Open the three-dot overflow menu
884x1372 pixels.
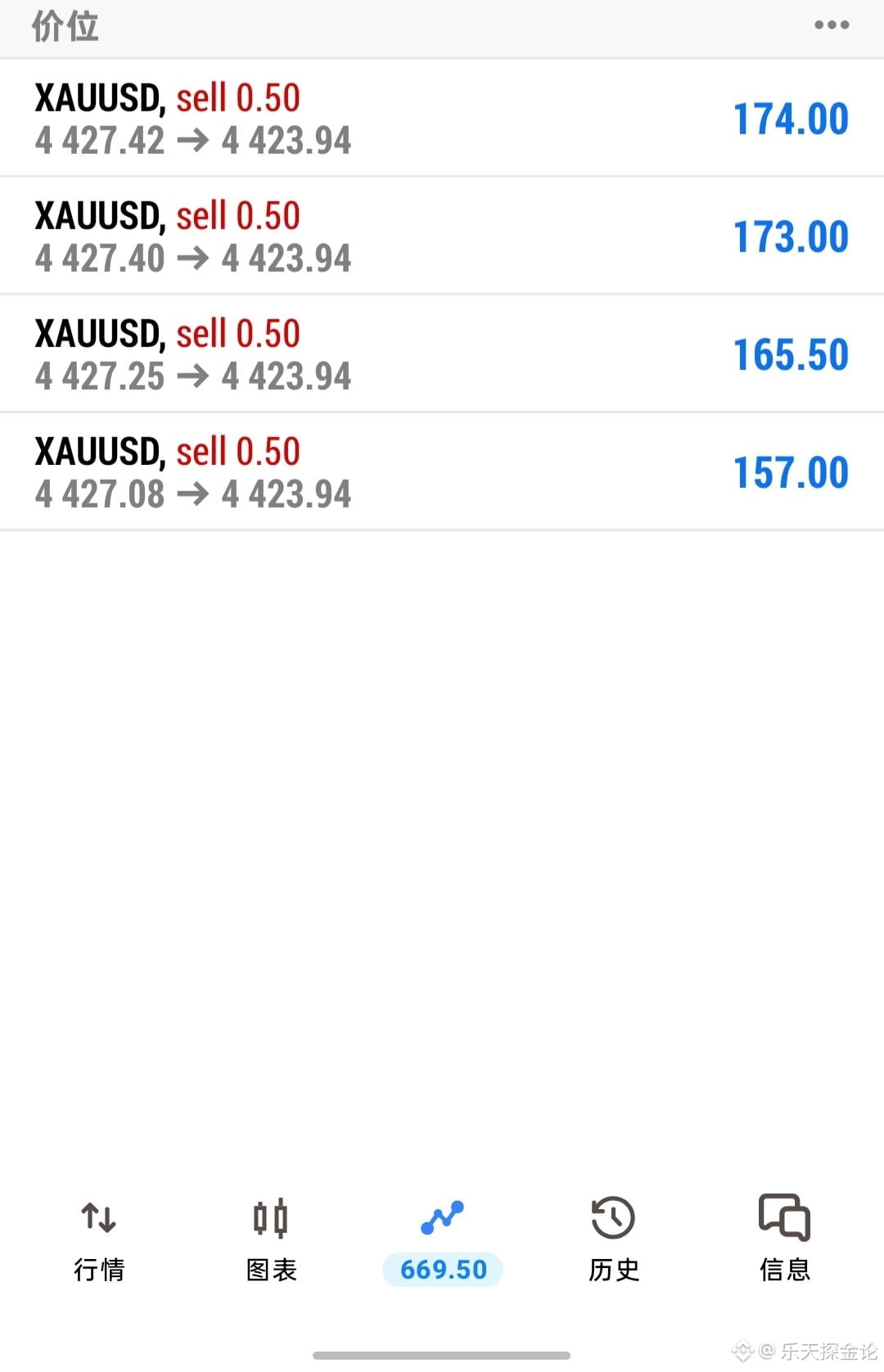(x=832, y=25)
